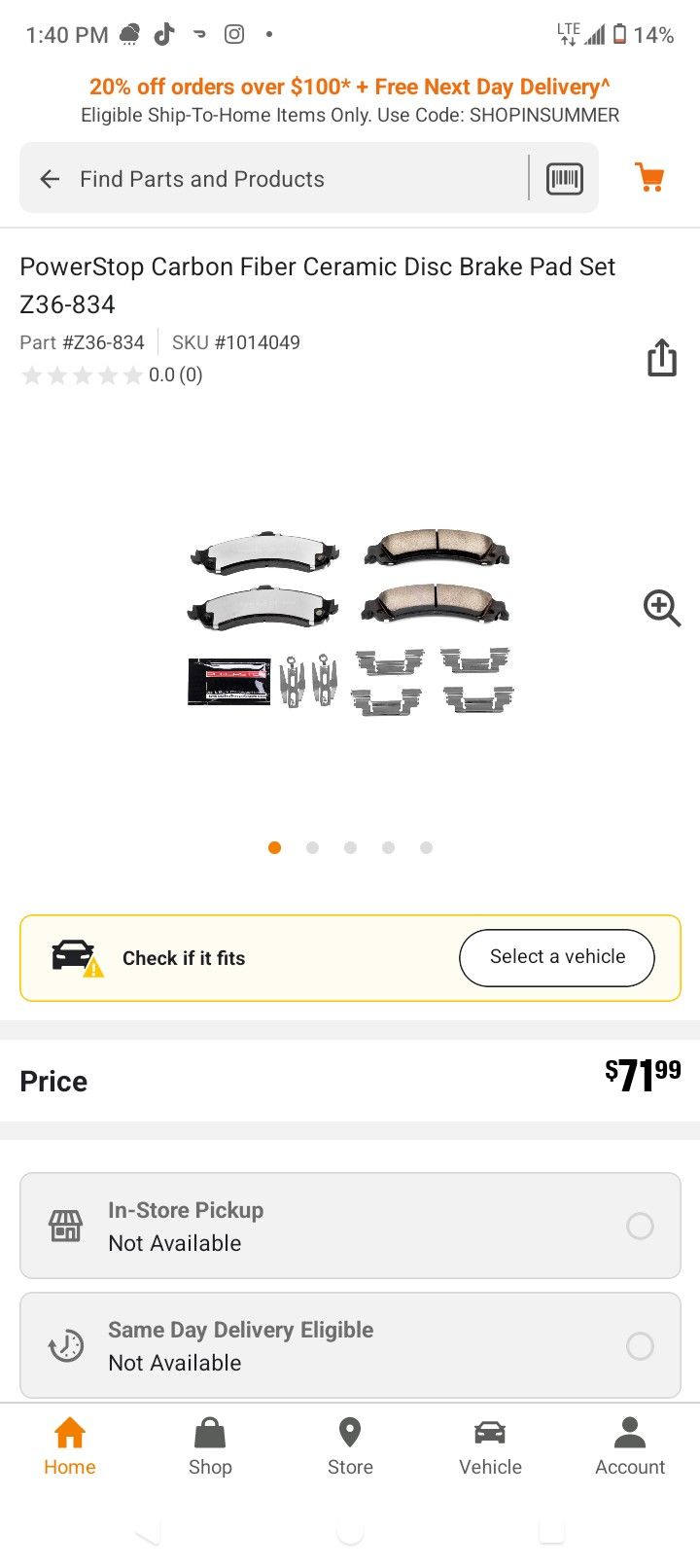The height and width of the screenshot is (1568, 700).
Task: Share this brake pad product
Action: 661,358
